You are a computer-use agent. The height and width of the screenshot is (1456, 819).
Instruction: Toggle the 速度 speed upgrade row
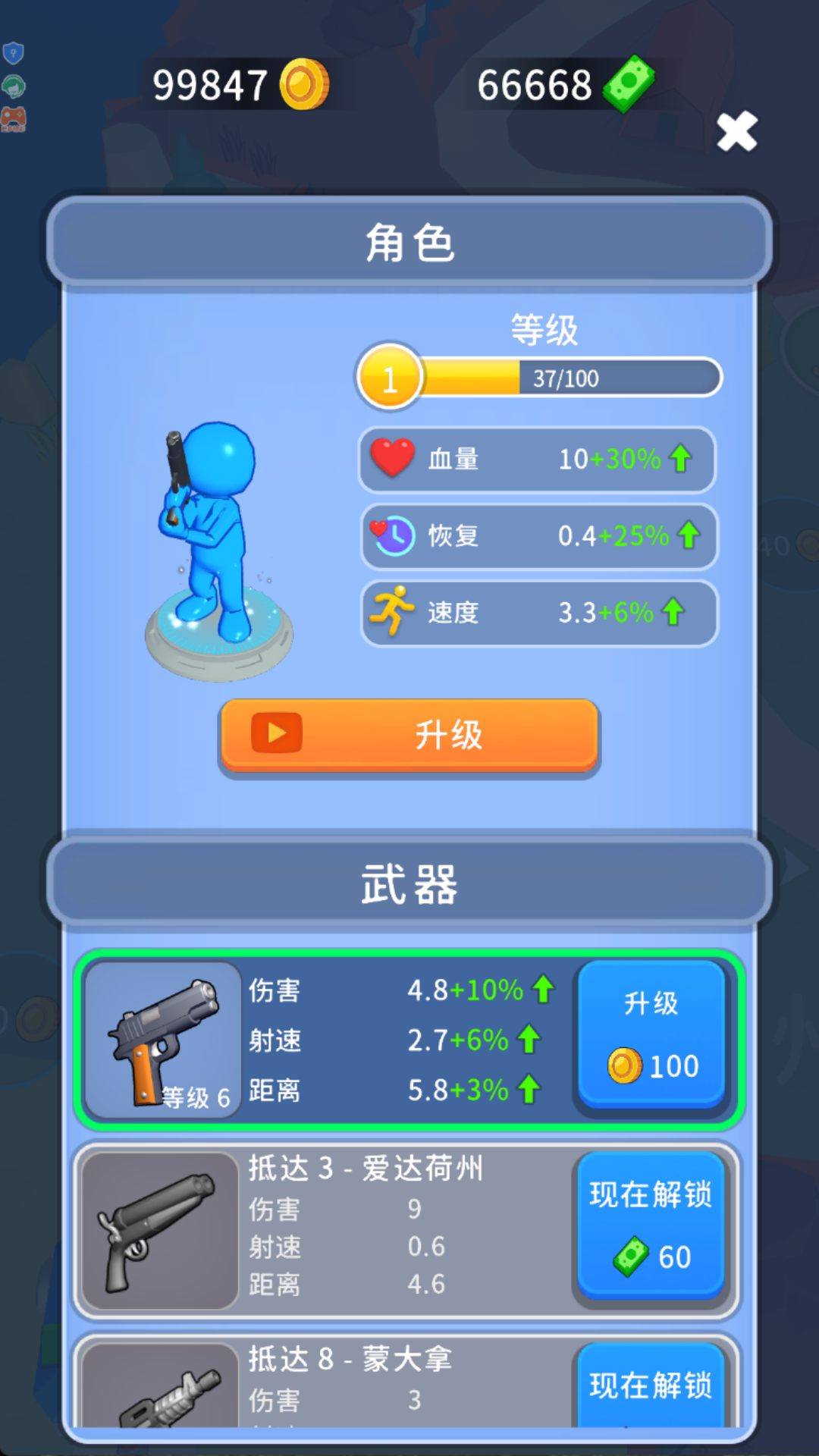coord(538,613)
